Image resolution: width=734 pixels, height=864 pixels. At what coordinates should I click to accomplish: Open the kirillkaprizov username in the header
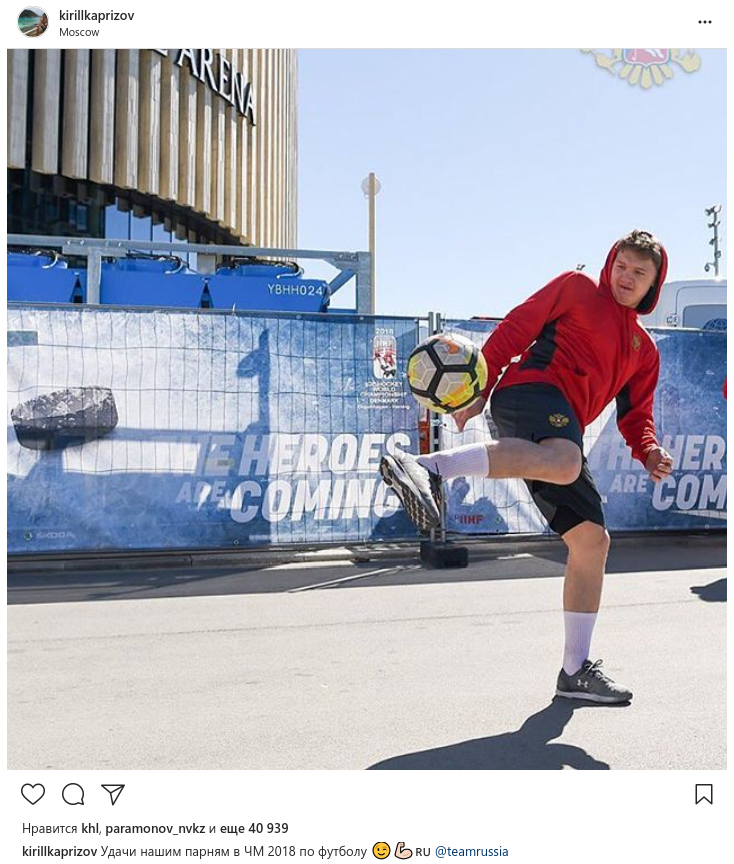[96, 15]
